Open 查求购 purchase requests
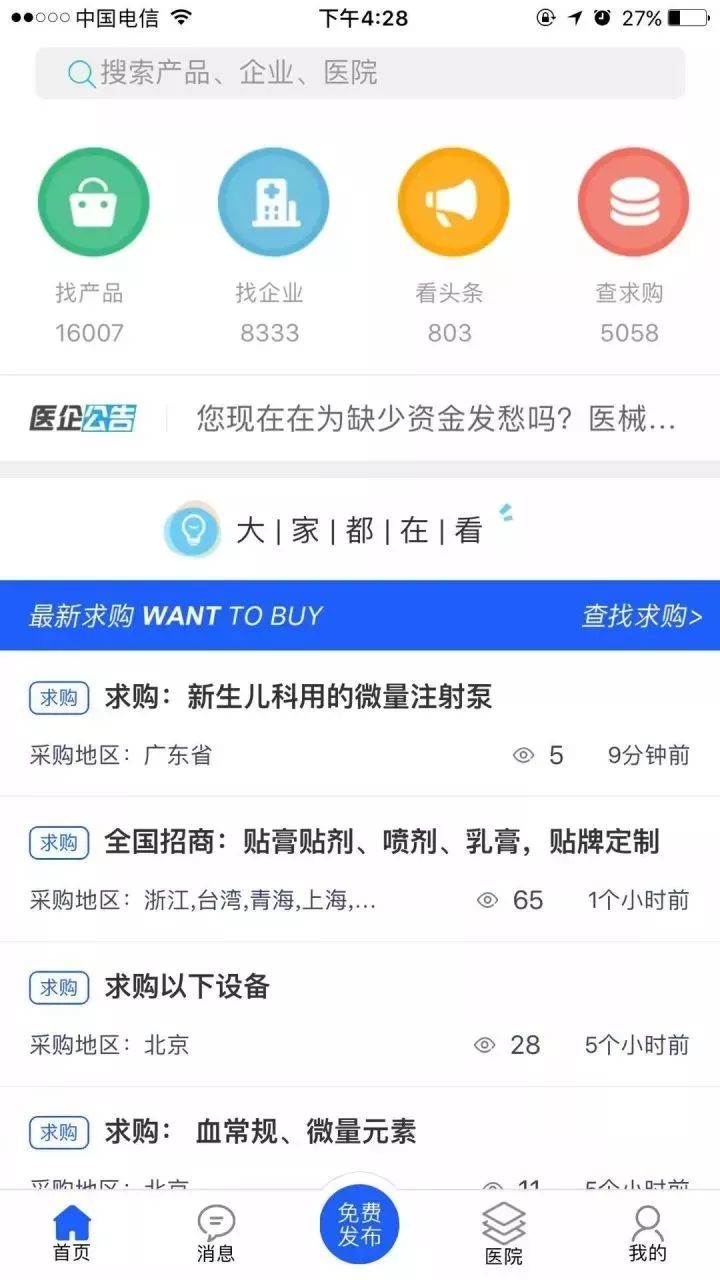This screenshot has height=1280, width=720. [x=632, y=203]
